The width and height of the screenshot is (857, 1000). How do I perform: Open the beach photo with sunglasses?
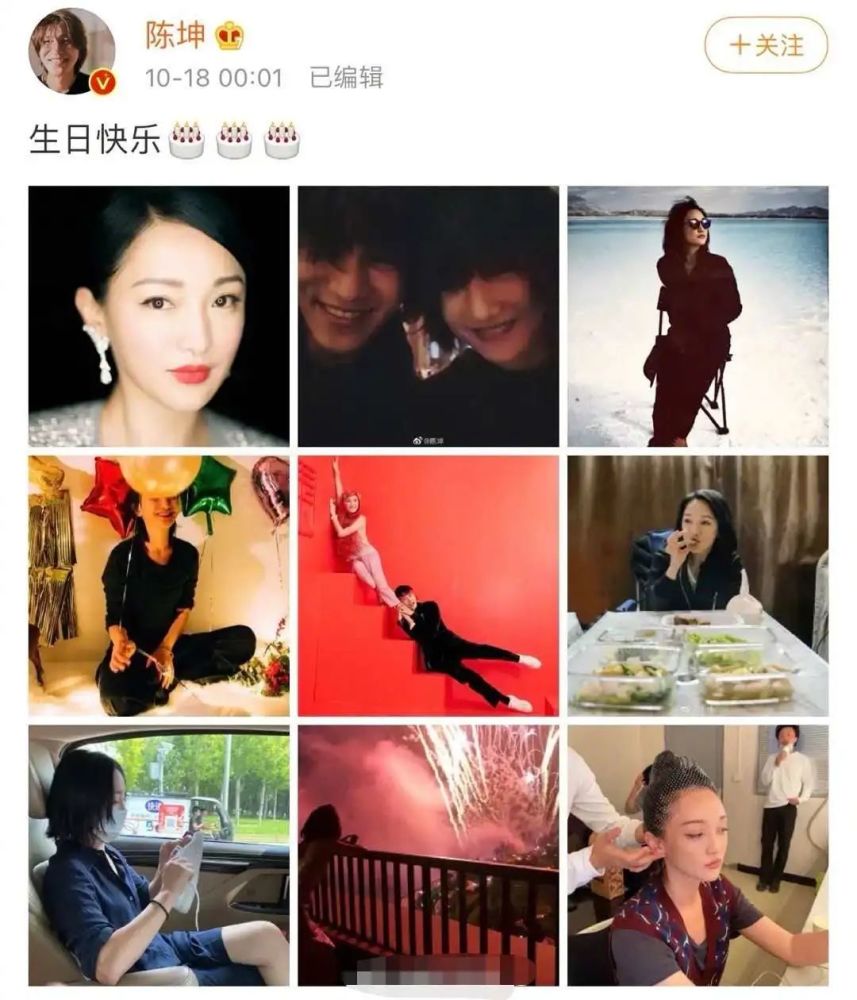699,314
